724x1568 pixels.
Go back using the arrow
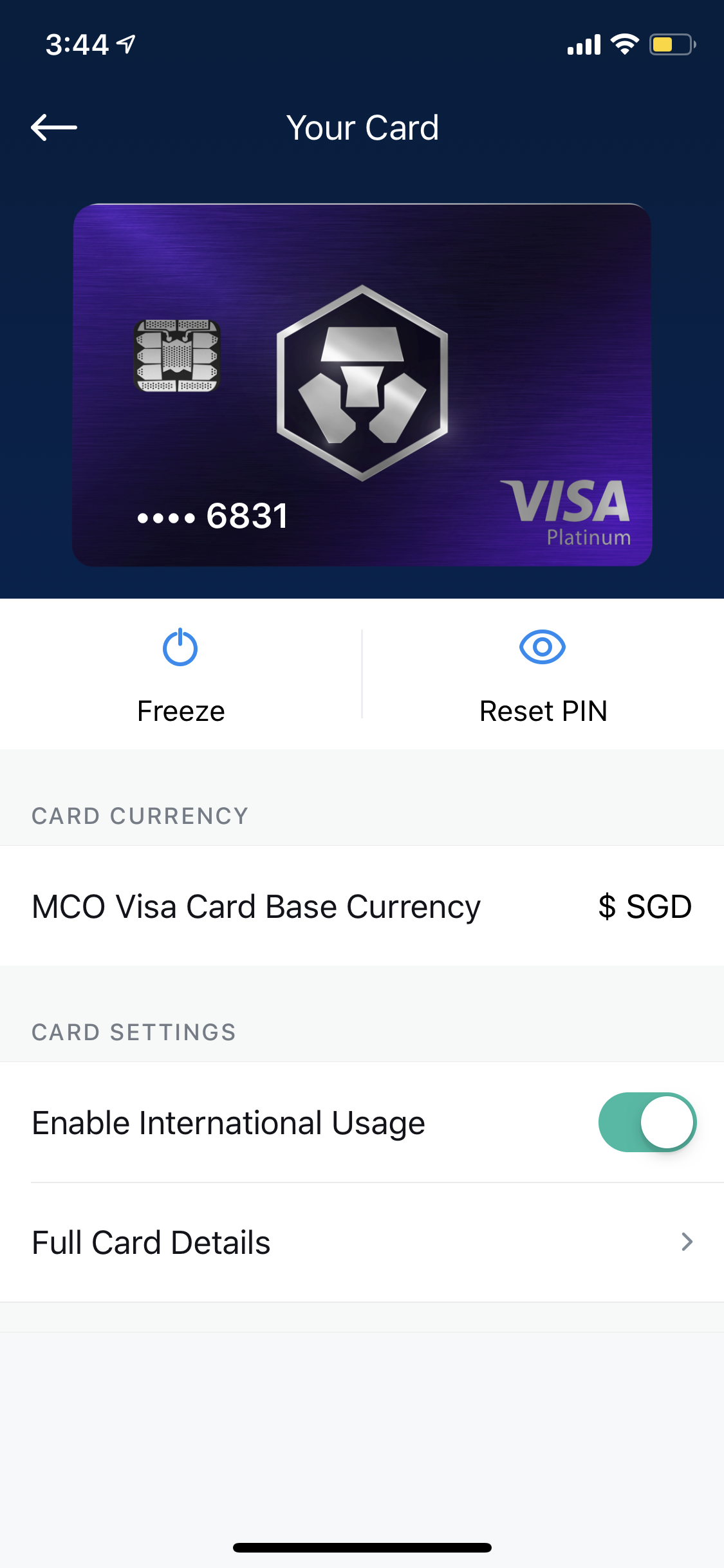pos(54,127)
